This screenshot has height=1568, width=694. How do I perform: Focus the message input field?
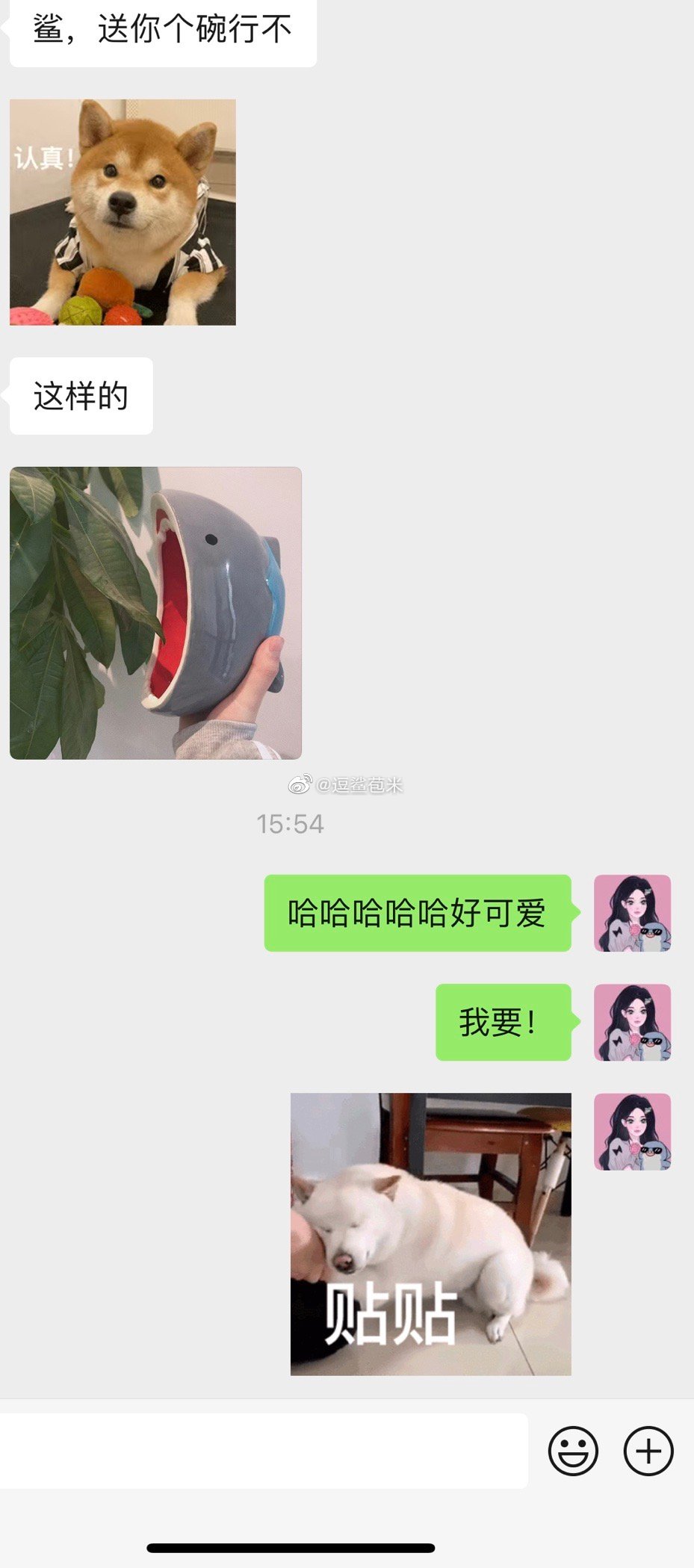pyautogui.click(x=261, y=1451)
